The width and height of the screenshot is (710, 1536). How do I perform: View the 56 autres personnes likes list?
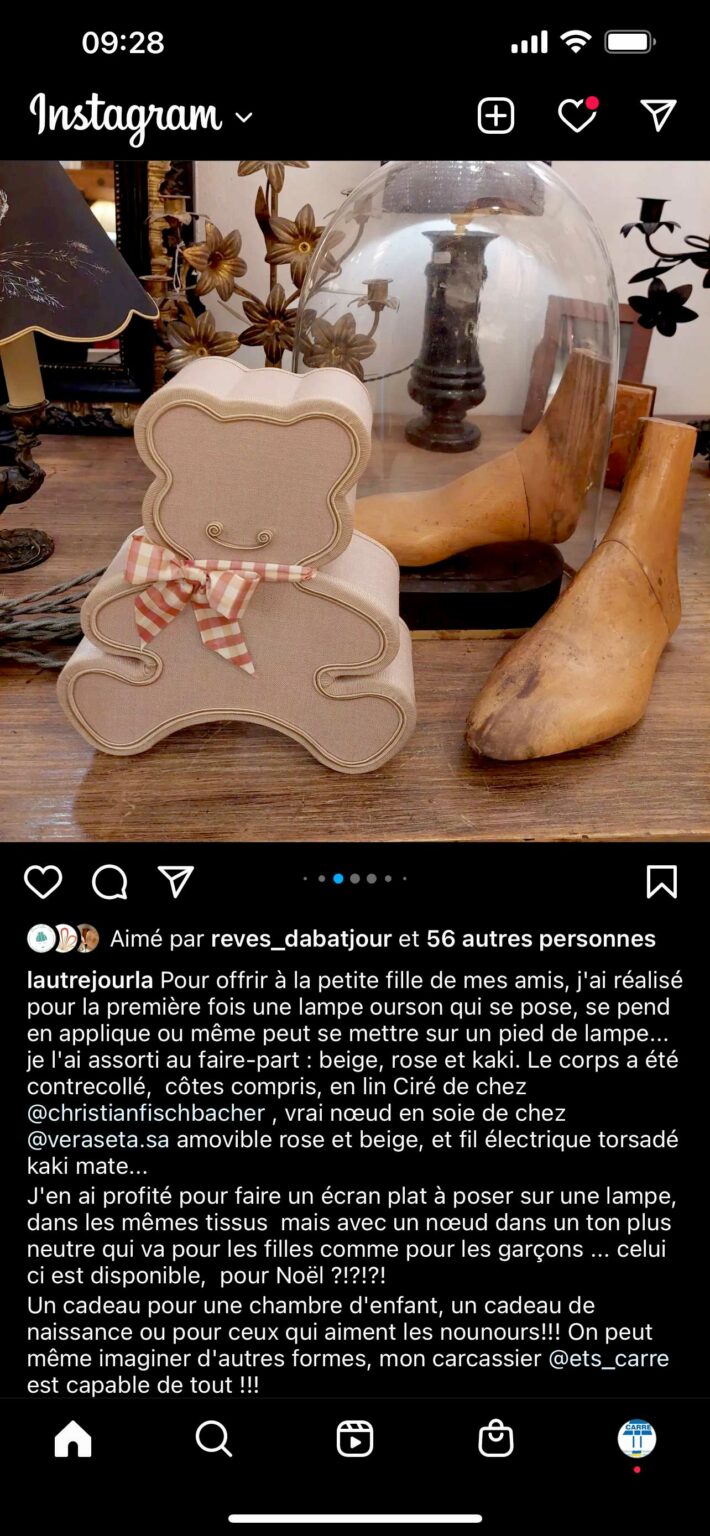point(541,939)
